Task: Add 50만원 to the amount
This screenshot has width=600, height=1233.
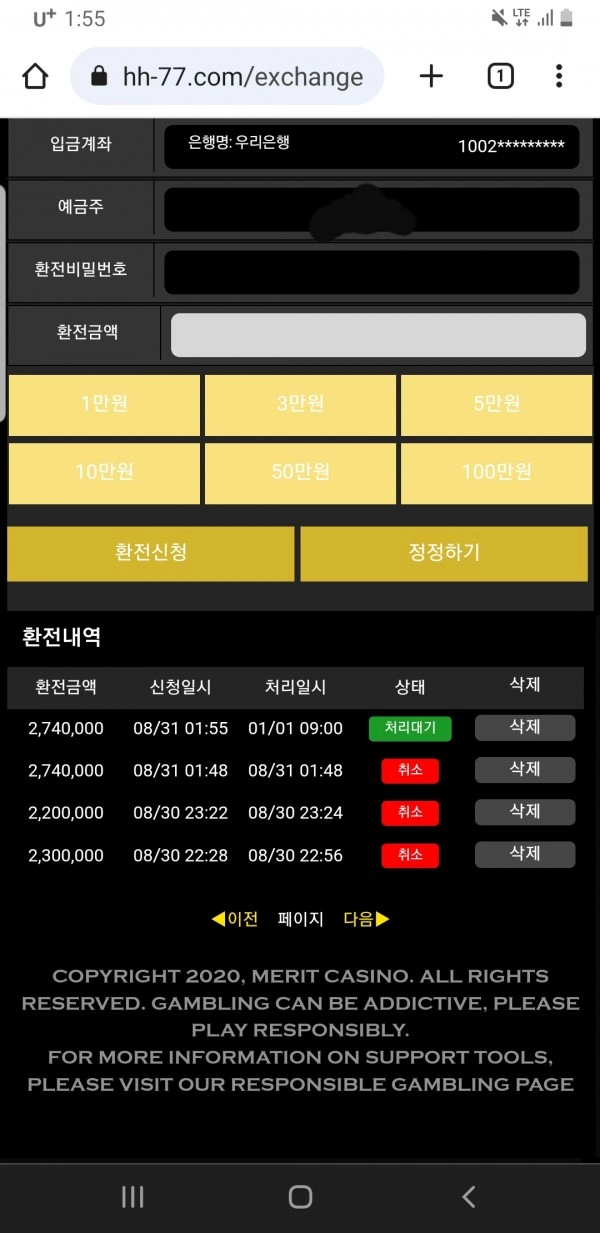Action: 300,473
